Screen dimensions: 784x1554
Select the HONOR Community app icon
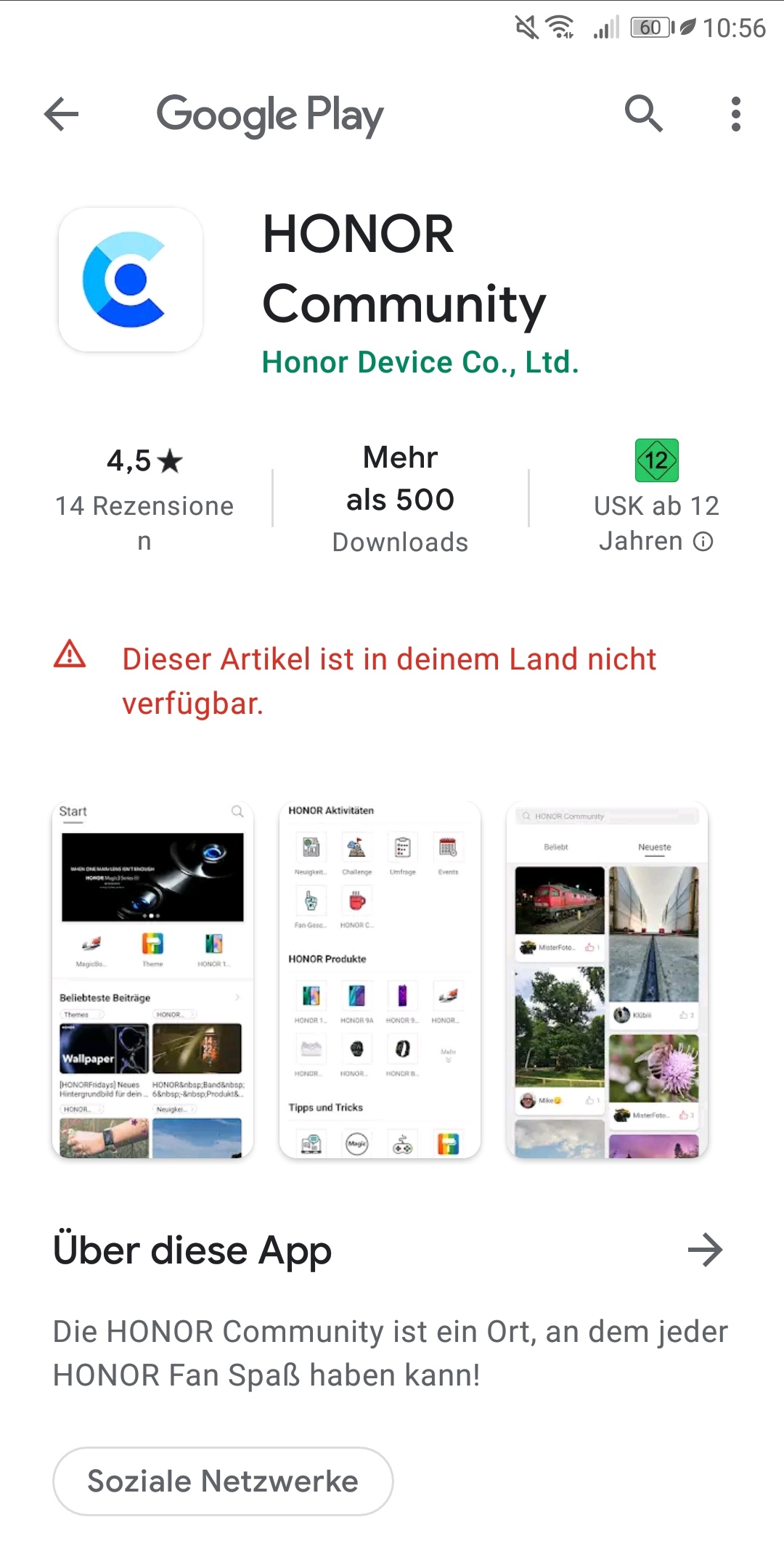pos(130,280)
